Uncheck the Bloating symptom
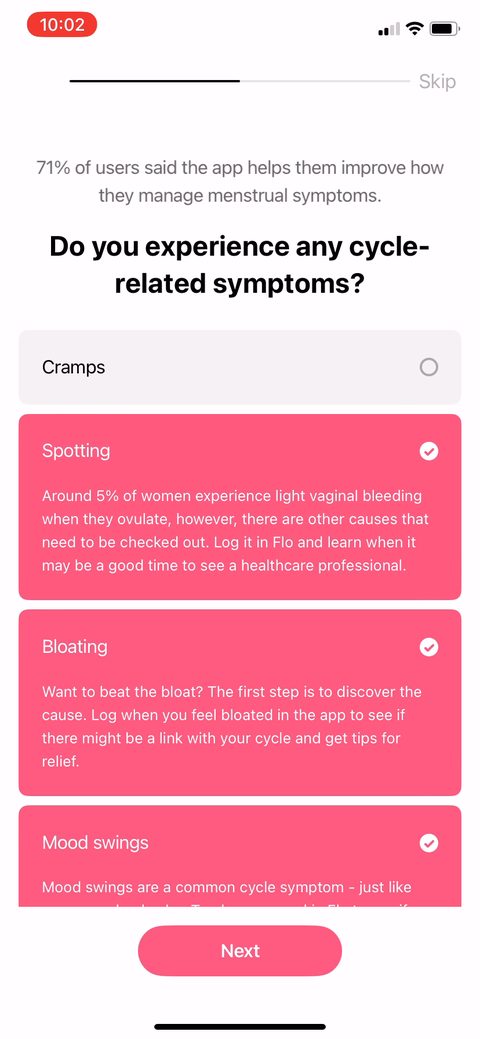 (240, 702)
